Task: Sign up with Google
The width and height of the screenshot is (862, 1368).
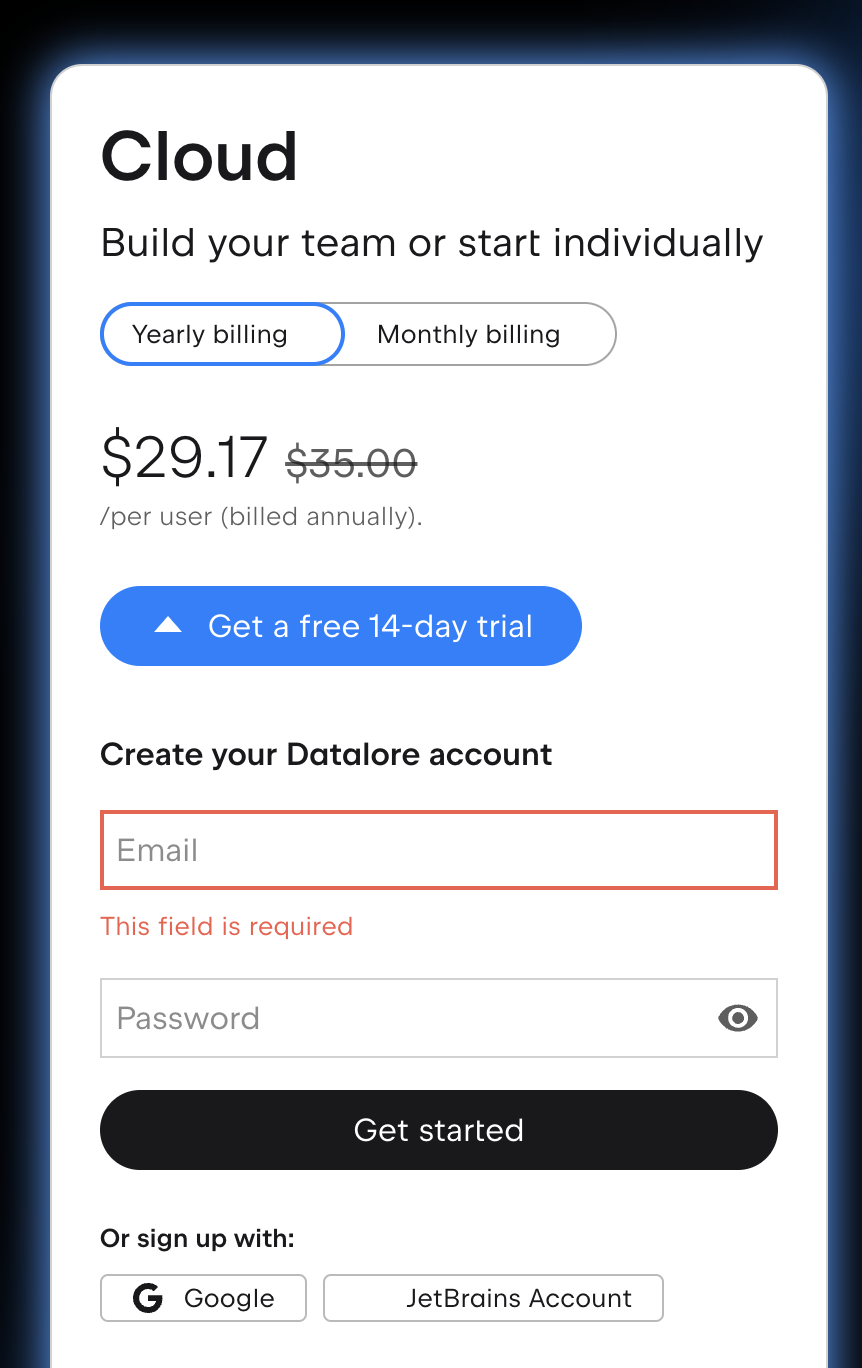Action: 203,1298
